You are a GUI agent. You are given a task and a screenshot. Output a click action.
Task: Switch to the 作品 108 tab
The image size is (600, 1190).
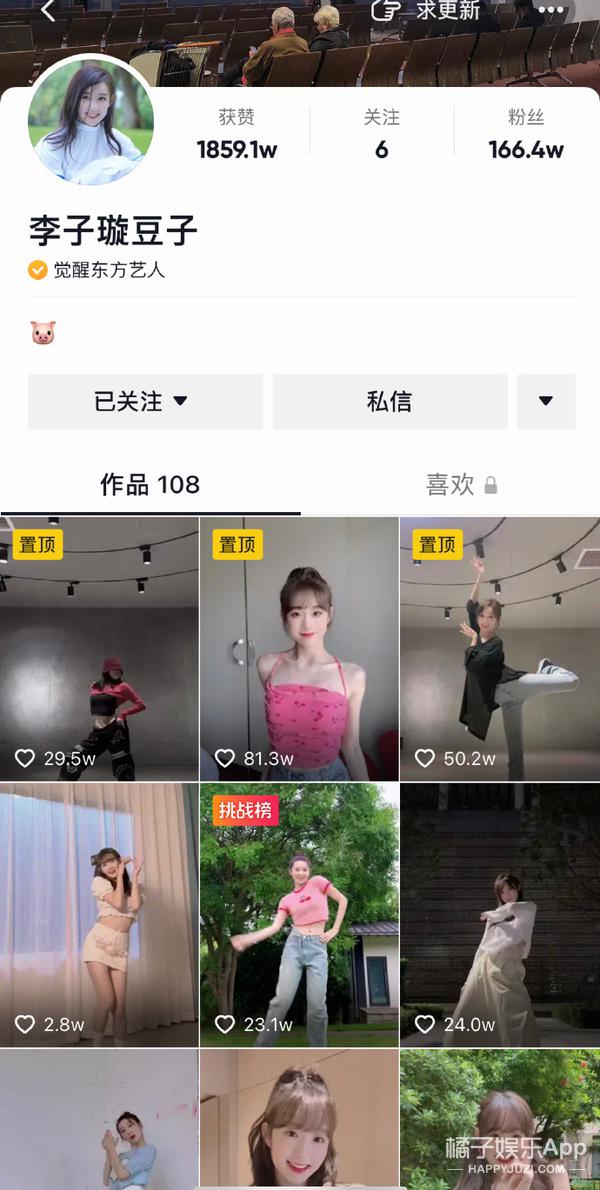[x=150, y=485]
